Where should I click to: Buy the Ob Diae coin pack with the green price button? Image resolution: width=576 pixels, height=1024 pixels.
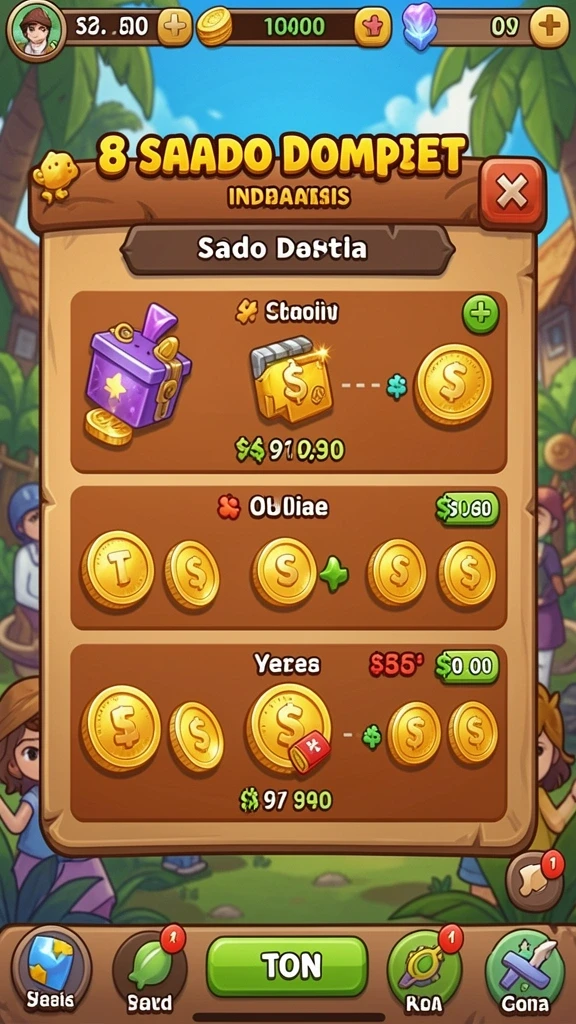click(466, 509)
